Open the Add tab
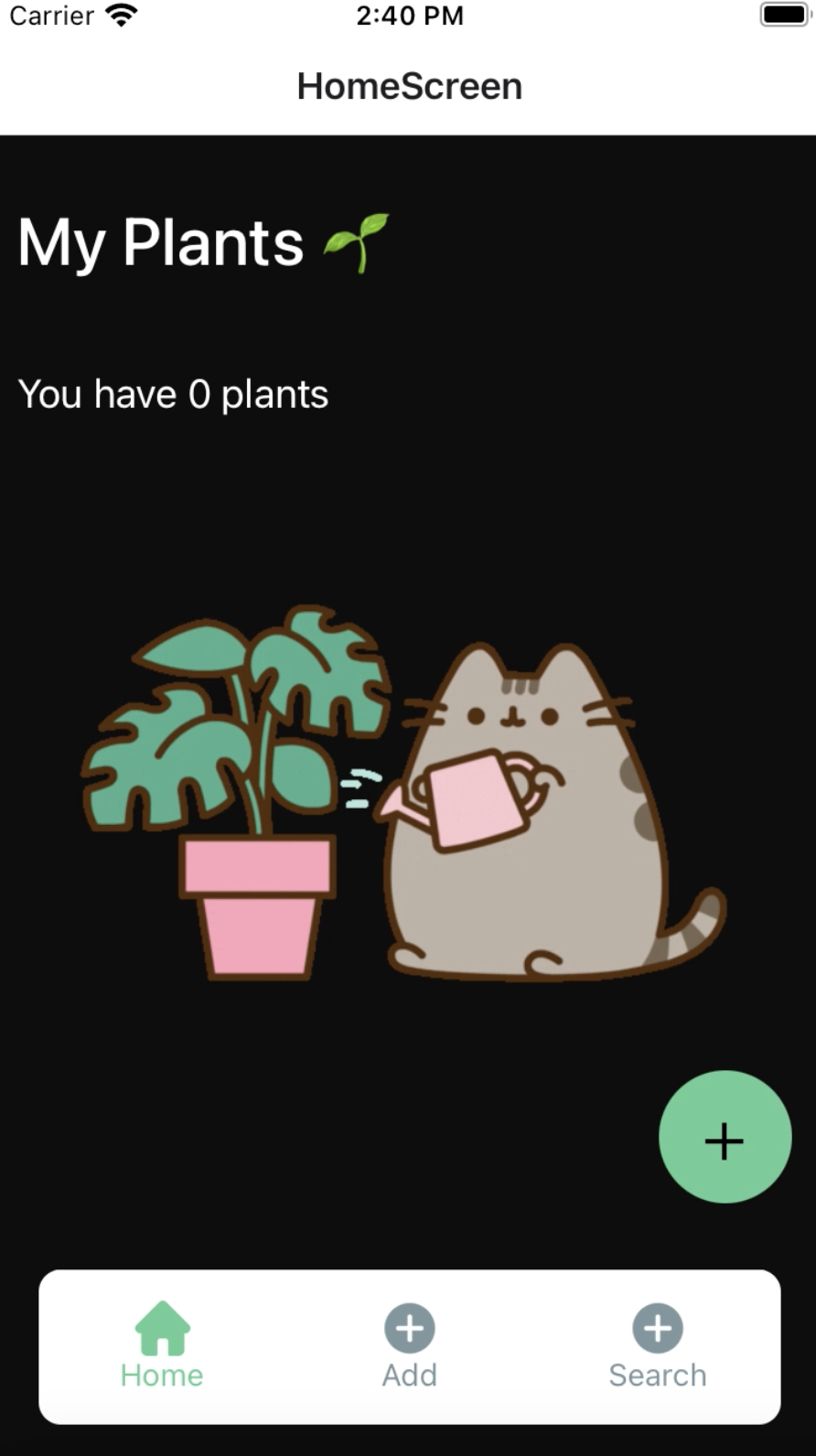The width and height of the screenshot is (816, 1456). coord(409,1345)
